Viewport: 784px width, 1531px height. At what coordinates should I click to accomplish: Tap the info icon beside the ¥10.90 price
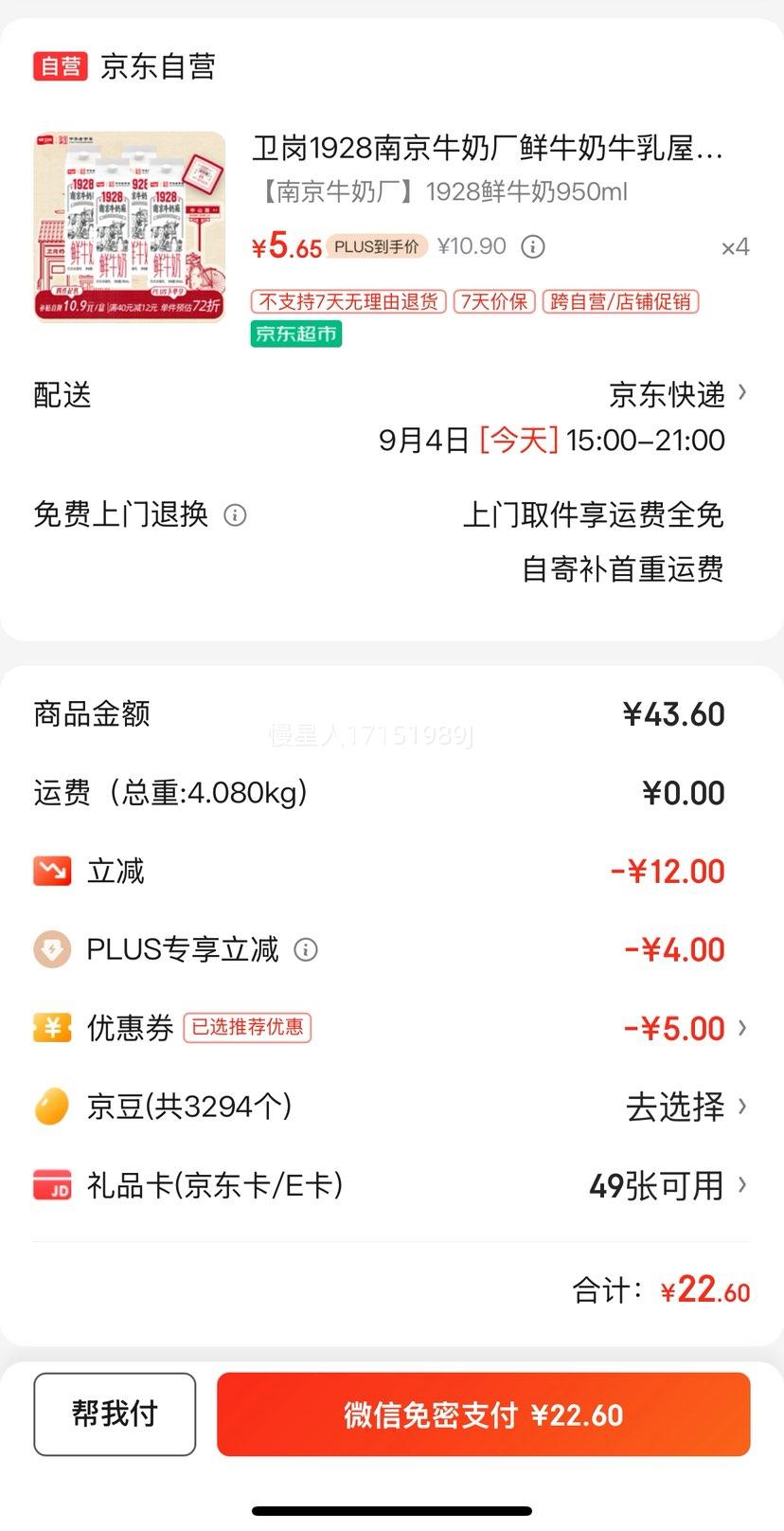pos(533,247)
